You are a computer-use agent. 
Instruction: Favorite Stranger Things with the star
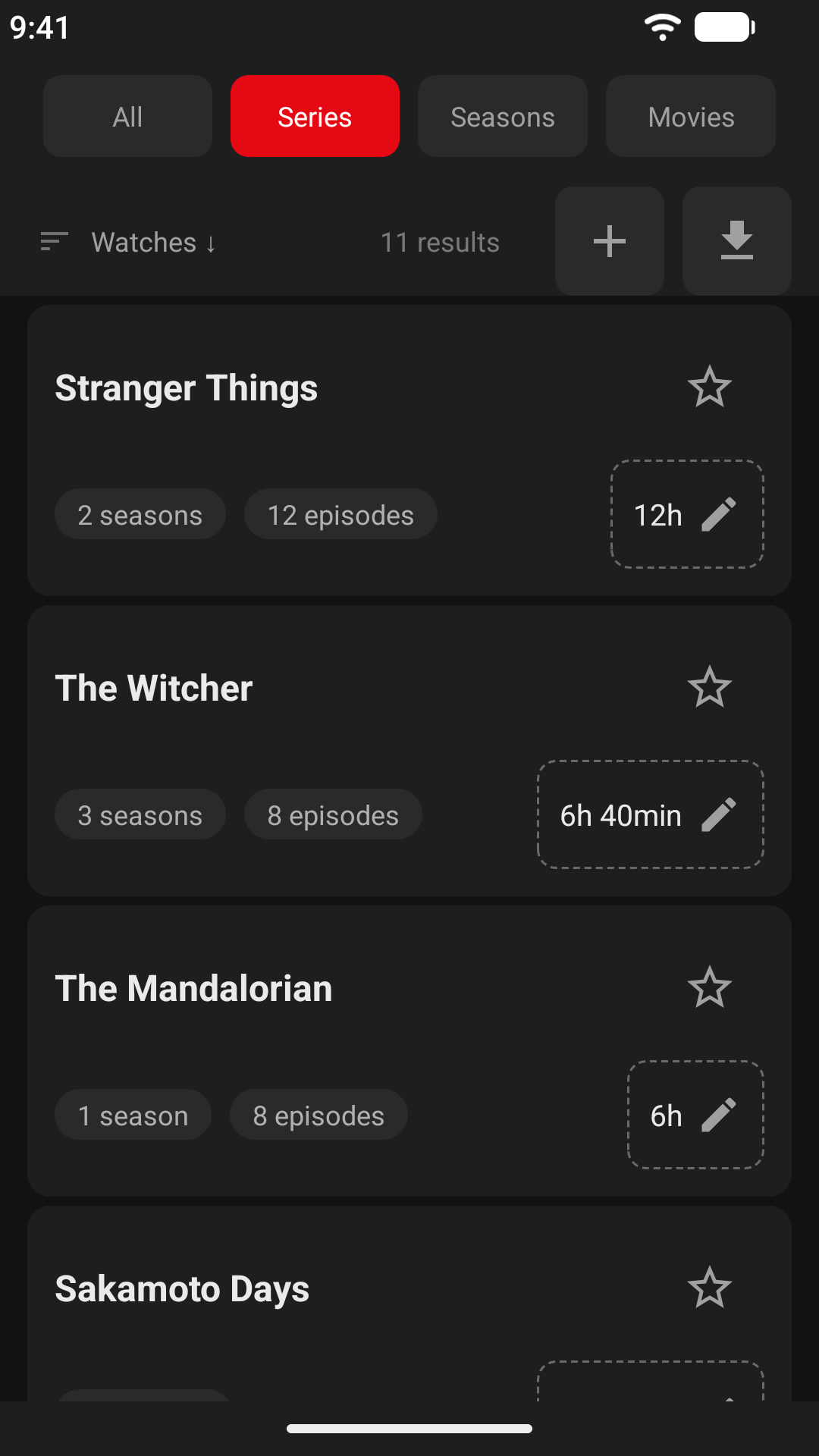point(710,387)
